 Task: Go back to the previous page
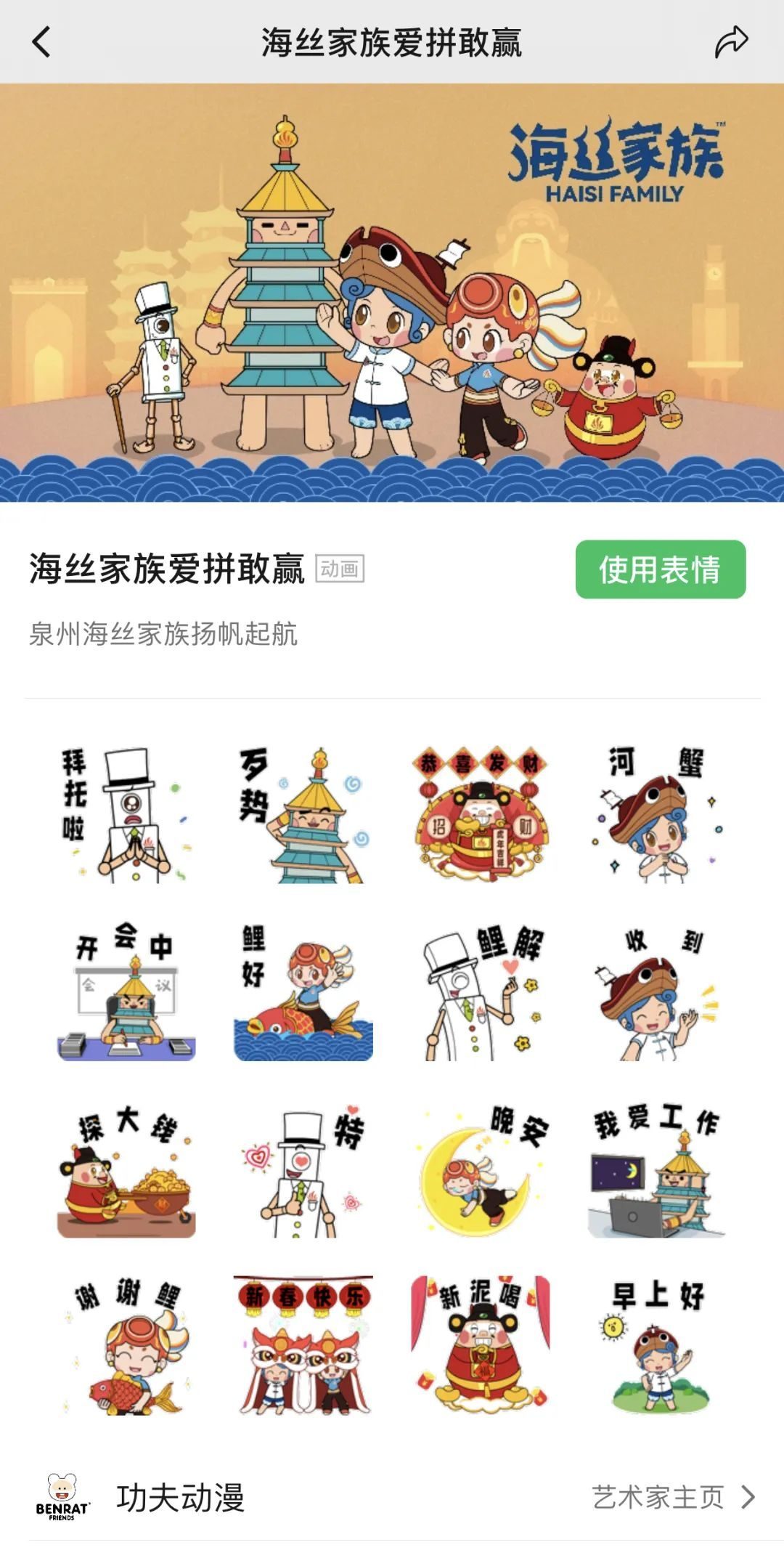42,42
